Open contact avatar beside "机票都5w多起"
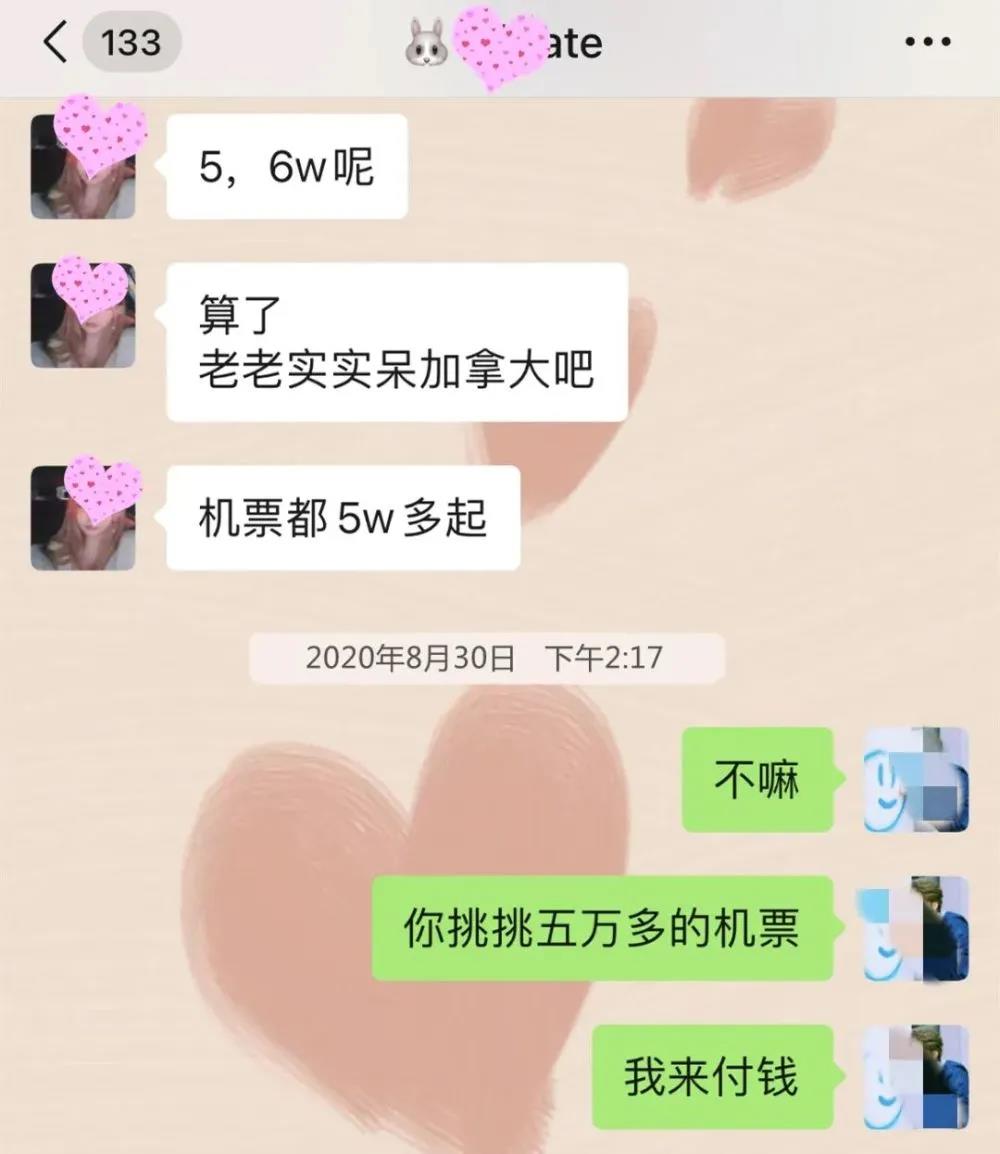This screenshot has height=1154, width=1000. (83, 517)
